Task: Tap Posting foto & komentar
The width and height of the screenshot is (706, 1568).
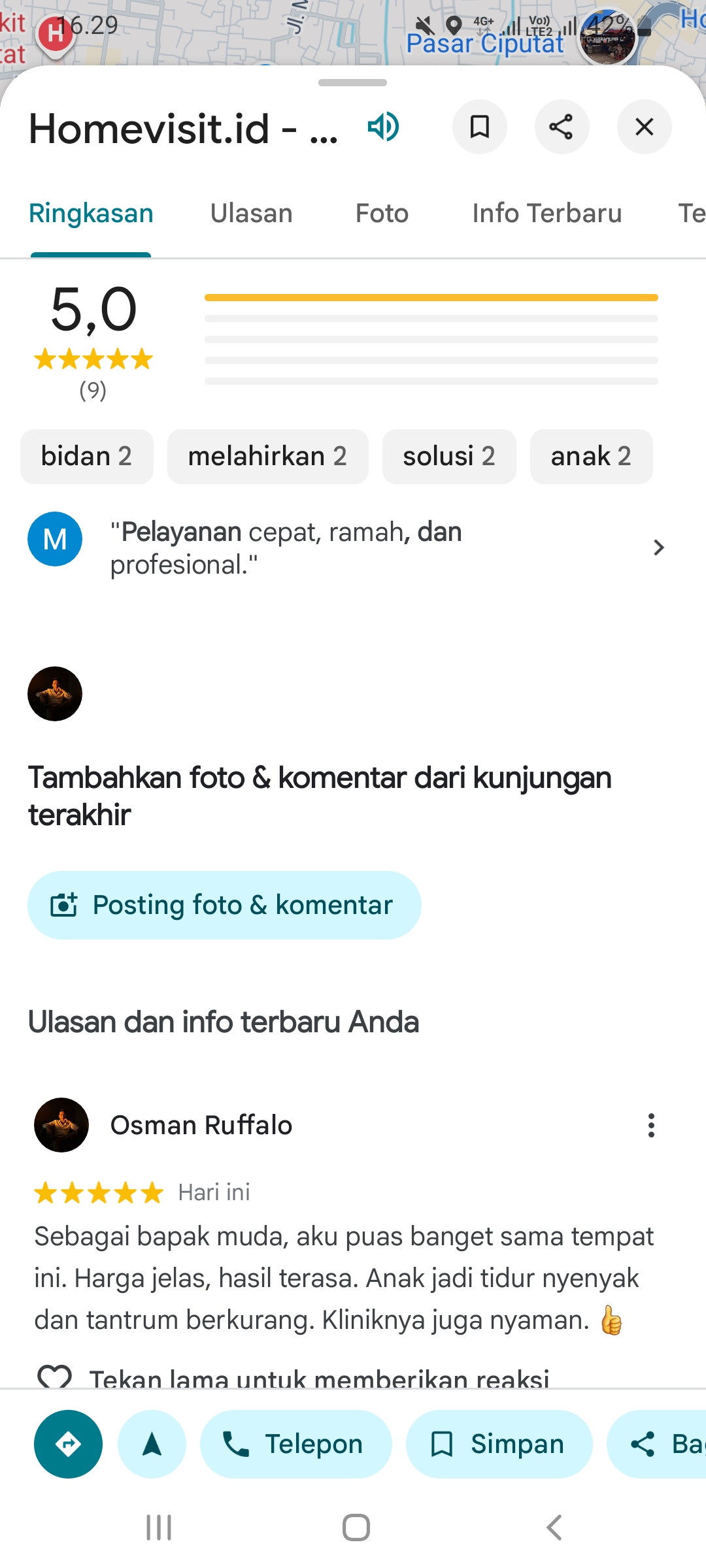Action: (x=224, y=905)
